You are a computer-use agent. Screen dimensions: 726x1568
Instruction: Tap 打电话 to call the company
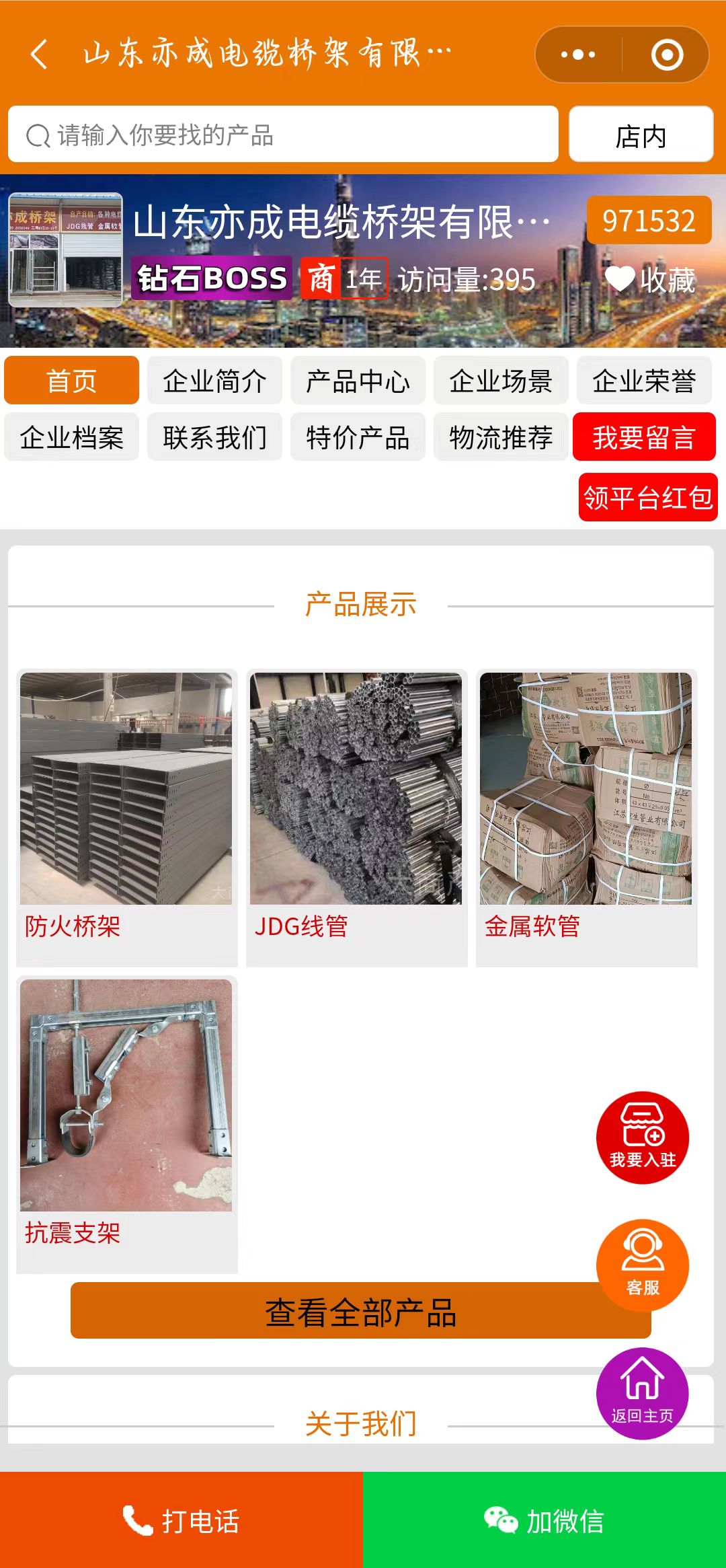(182, 1520)
